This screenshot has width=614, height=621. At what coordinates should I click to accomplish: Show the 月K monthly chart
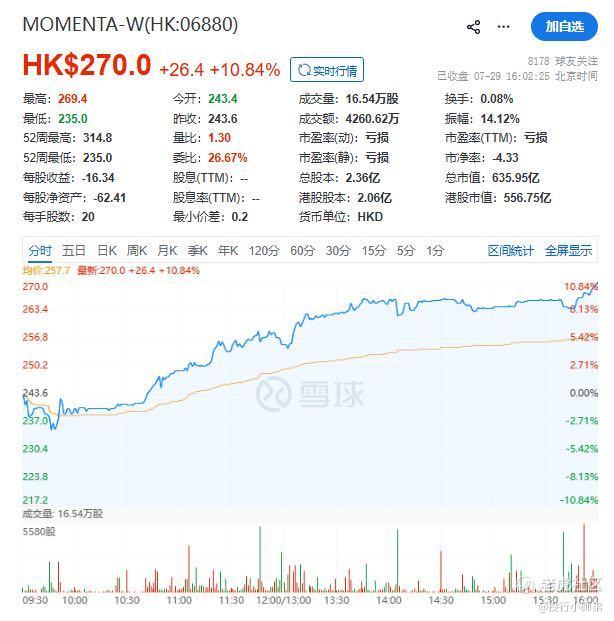tap(167, 251)
